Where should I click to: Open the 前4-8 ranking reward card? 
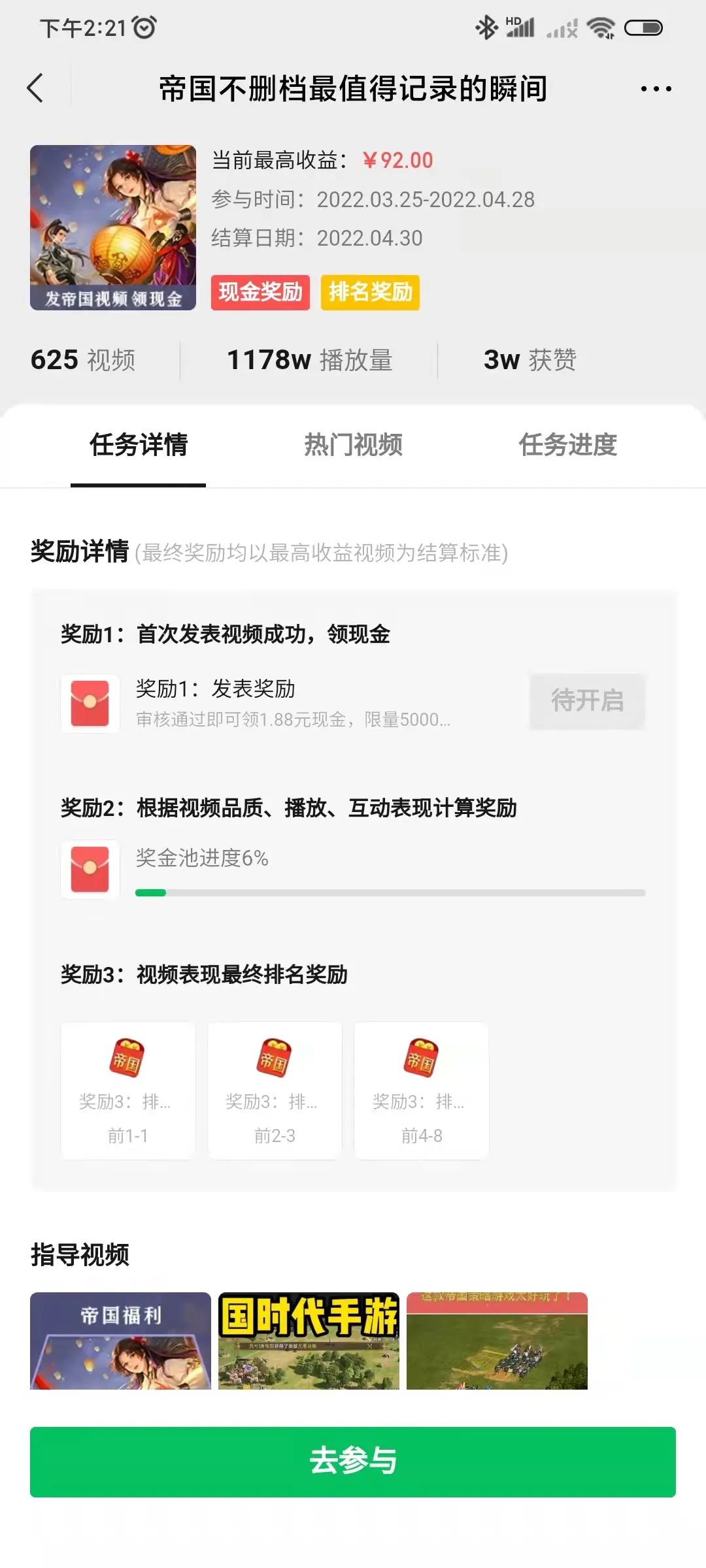422,1090
